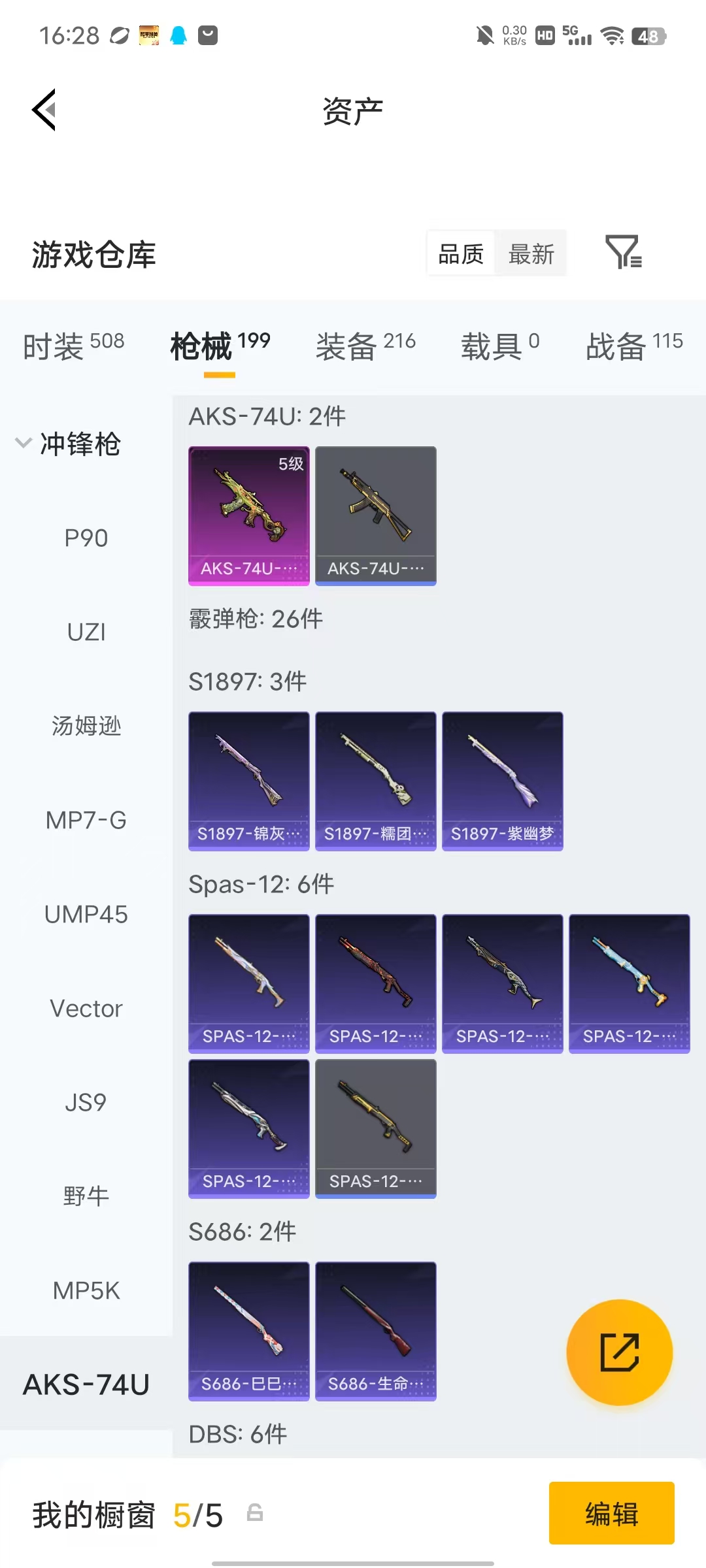Switch to the 时装 tab
Screen dimensions: 706x1568
click(x=73, y=346)
